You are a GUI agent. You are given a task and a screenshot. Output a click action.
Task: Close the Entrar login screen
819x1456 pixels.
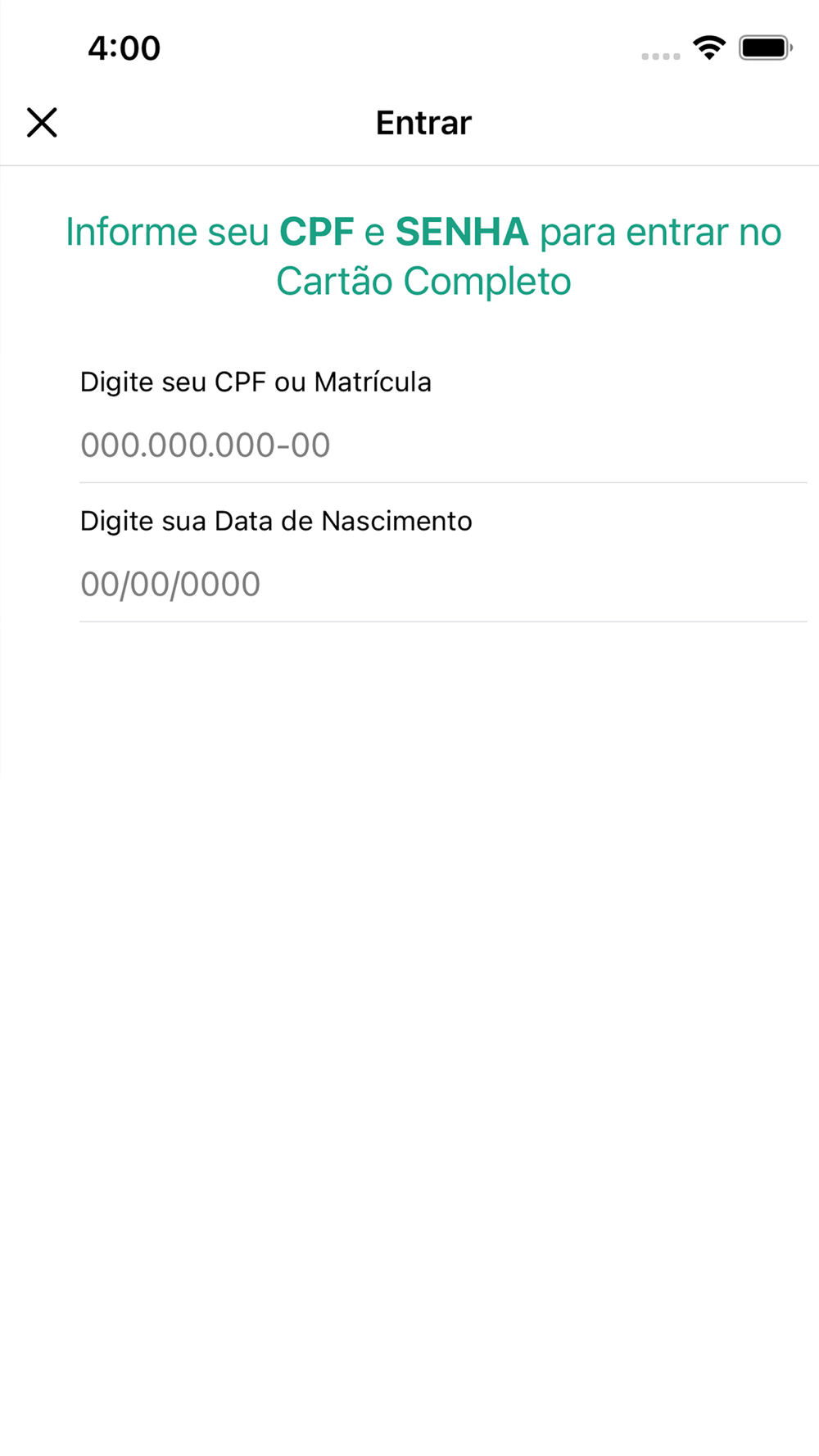42,123
